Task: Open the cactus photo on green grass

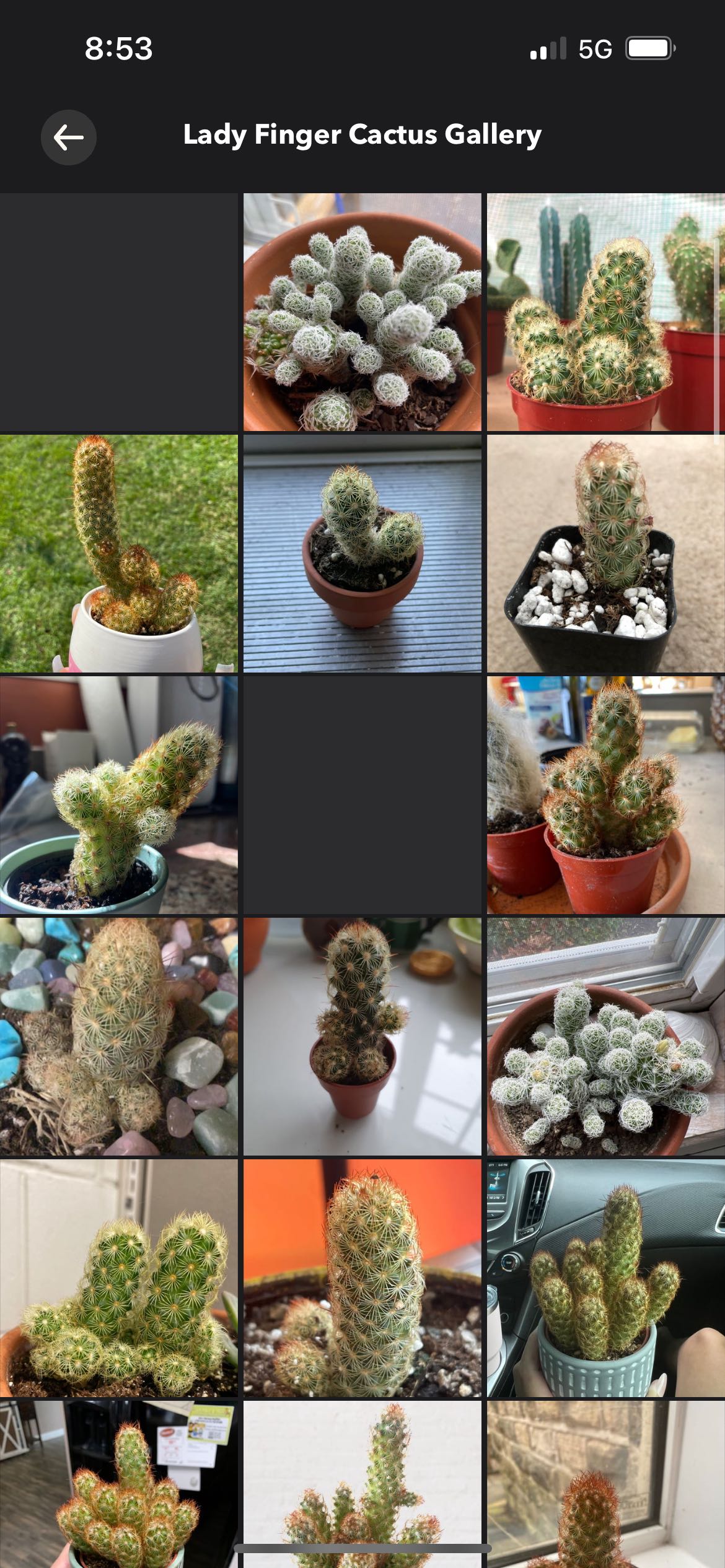Action: (x=118, y=553)
